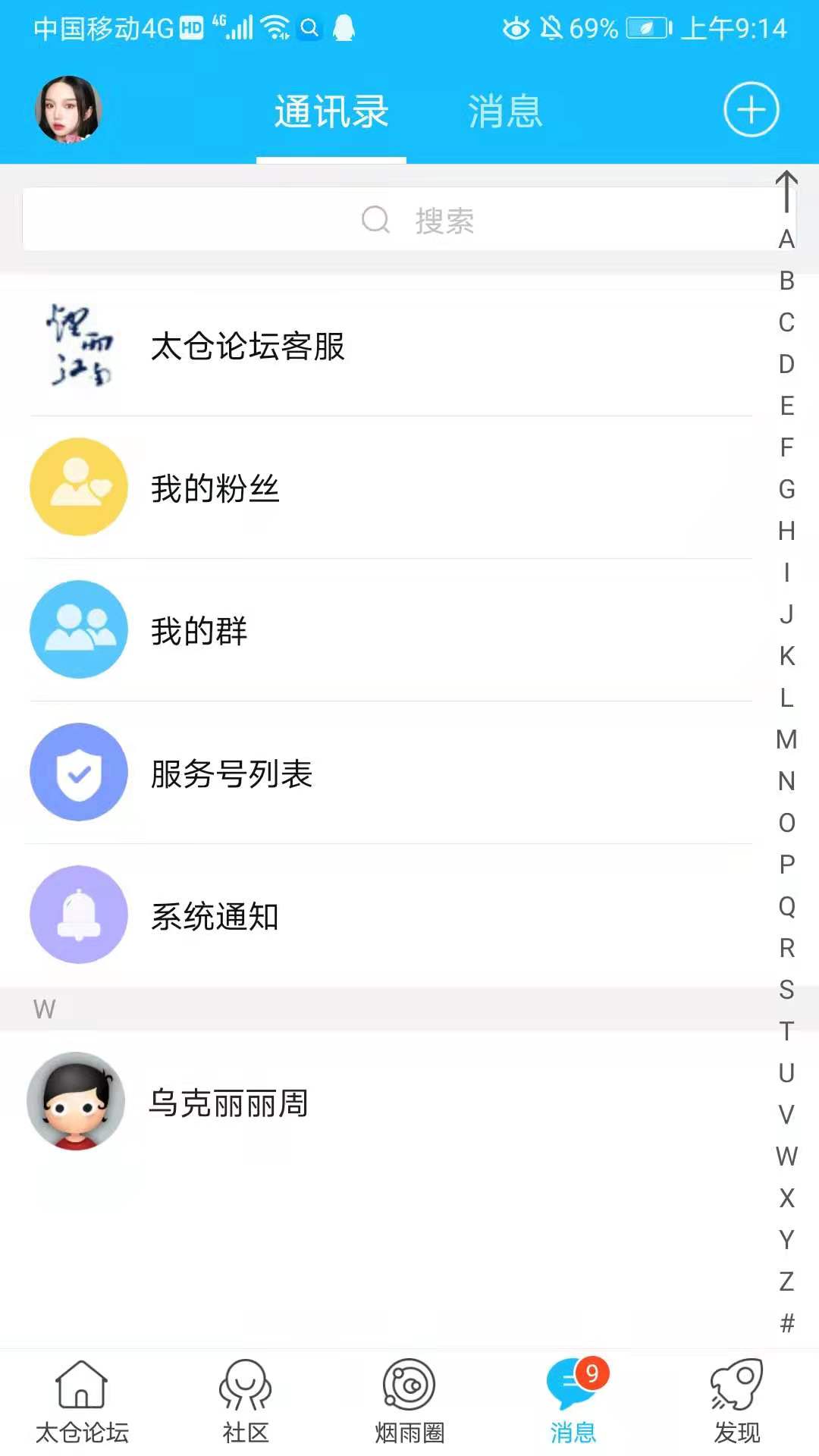Open the 我的粉丝 fans icon
This screenshot has height=1456, width=819.
(x=78, y=488)
